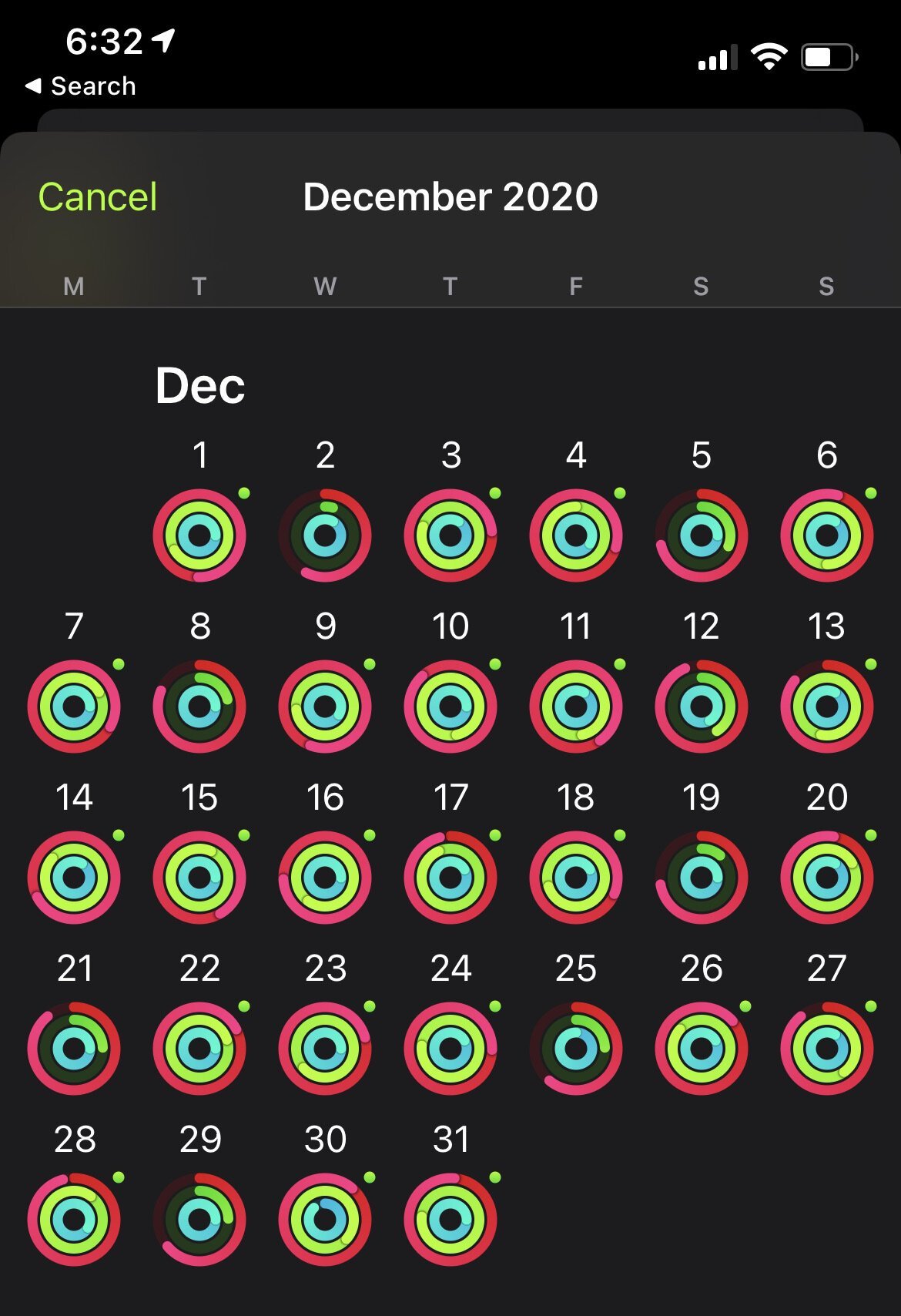The image size is (901, 1316).
Task: Show activity rings for December 10
Action: coord(450,706)
